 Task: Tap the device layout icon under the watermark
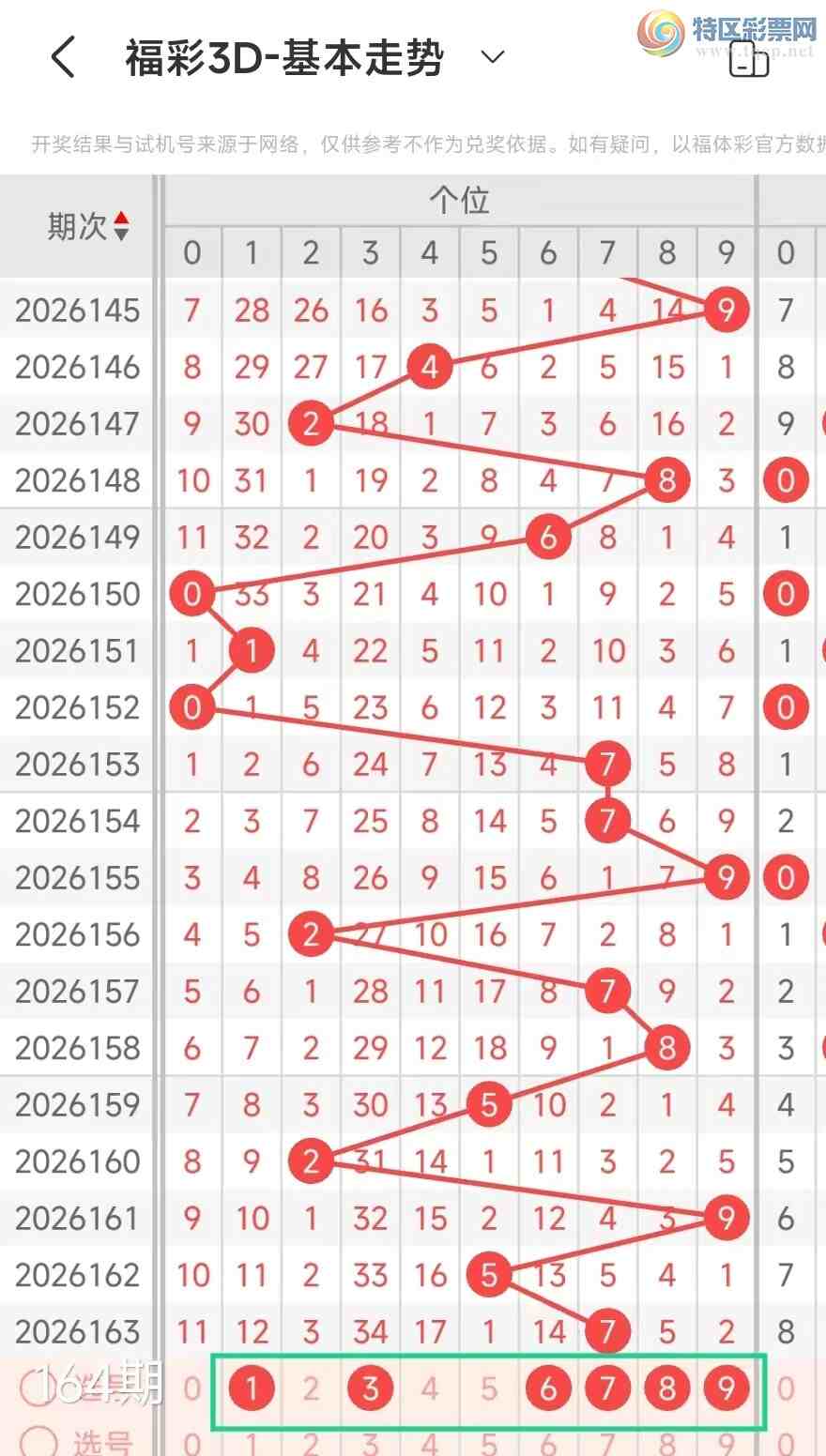click(750, 63)
